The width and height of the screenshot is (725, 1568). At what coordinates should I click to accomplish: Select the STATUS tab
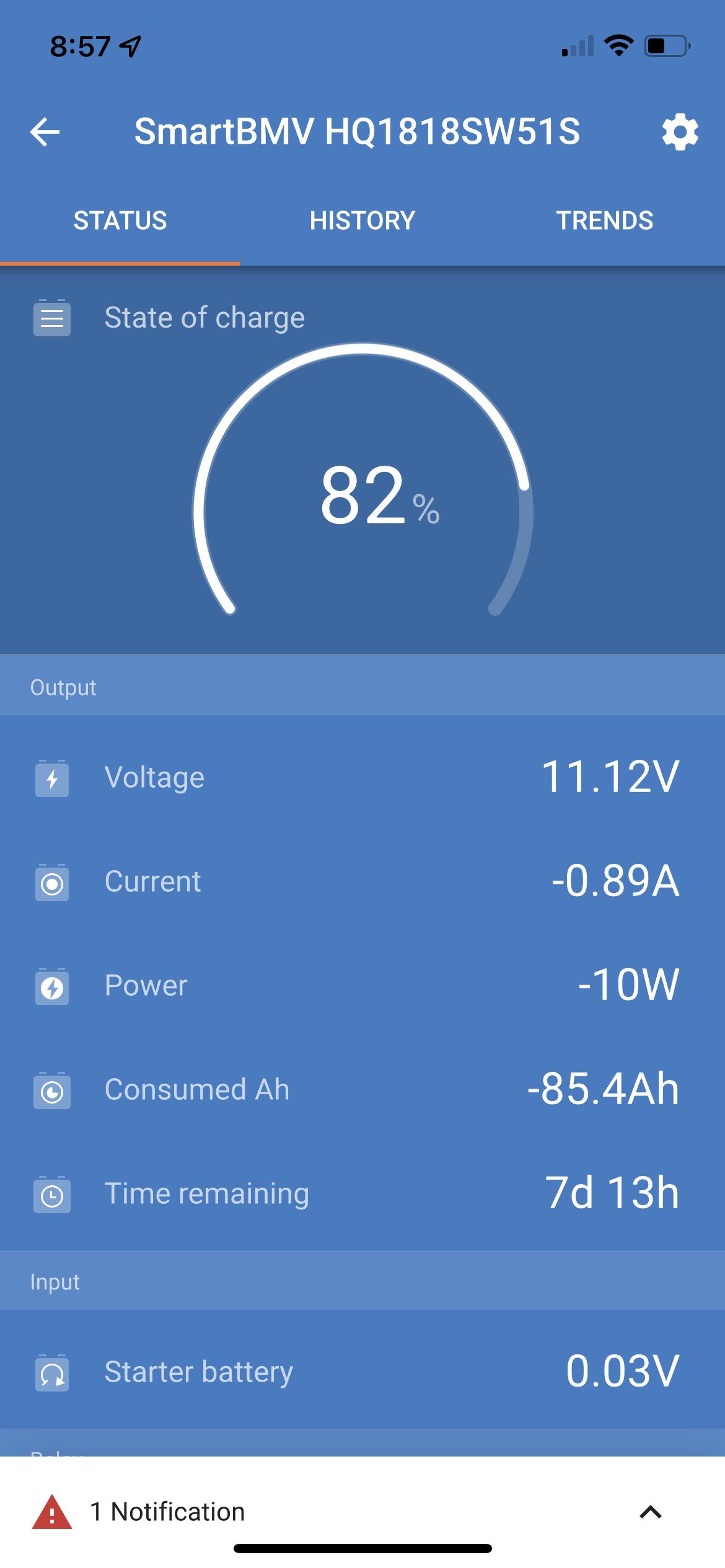click(x=120, y=220)
